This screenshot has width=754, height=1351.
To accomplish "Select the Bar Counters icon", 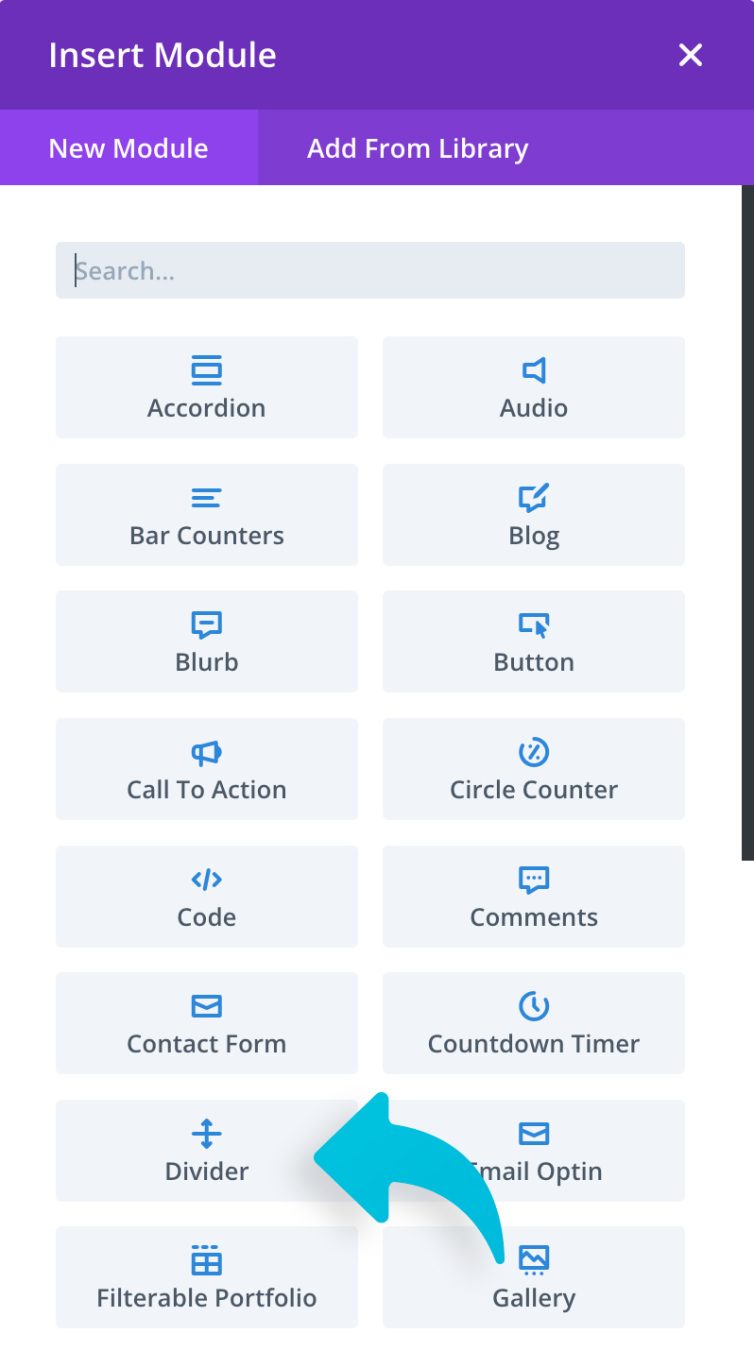I will click(206, 496).
